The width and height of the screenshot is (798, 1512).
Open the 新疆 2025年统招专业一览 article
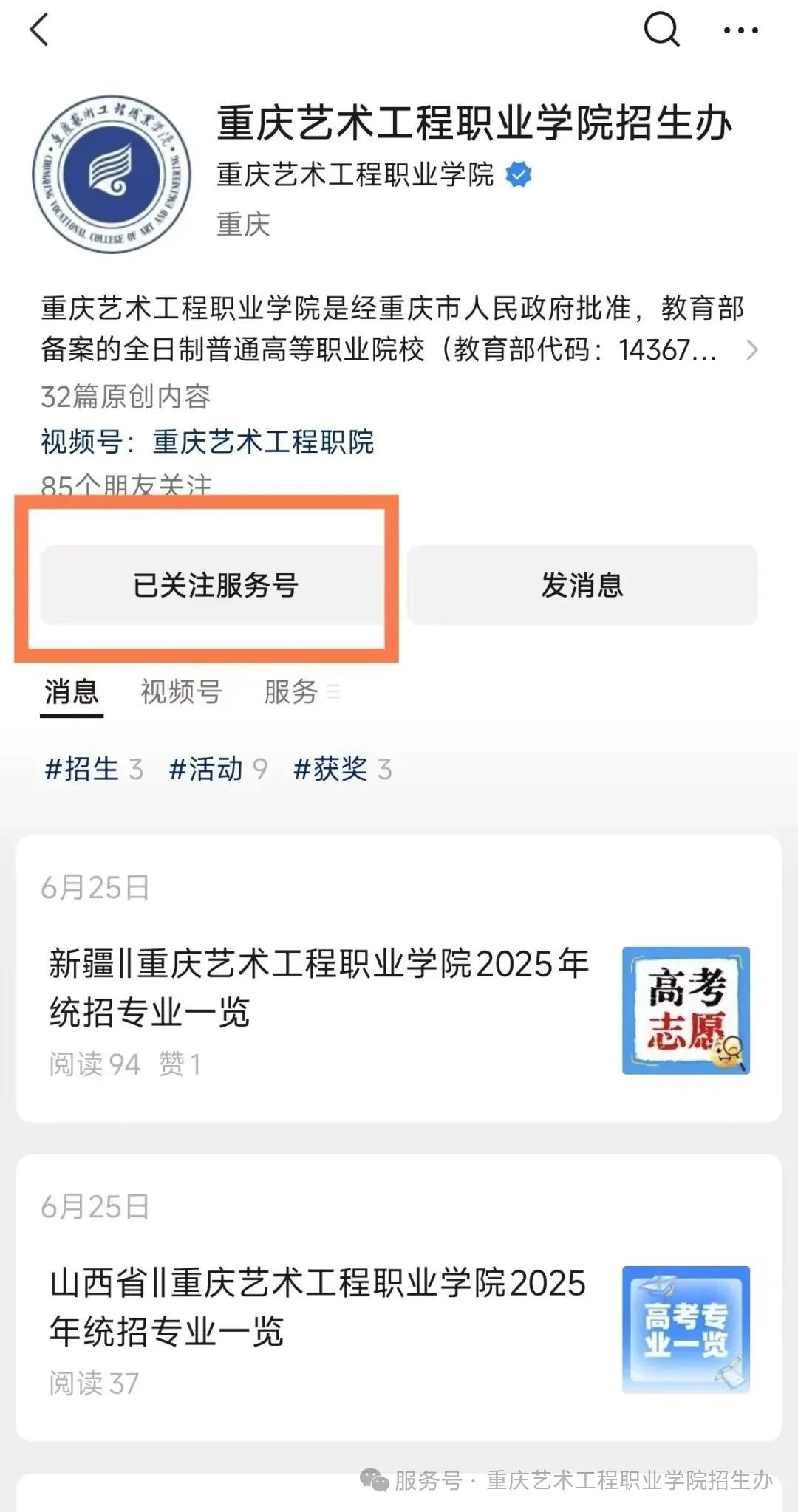click(319, 988)
